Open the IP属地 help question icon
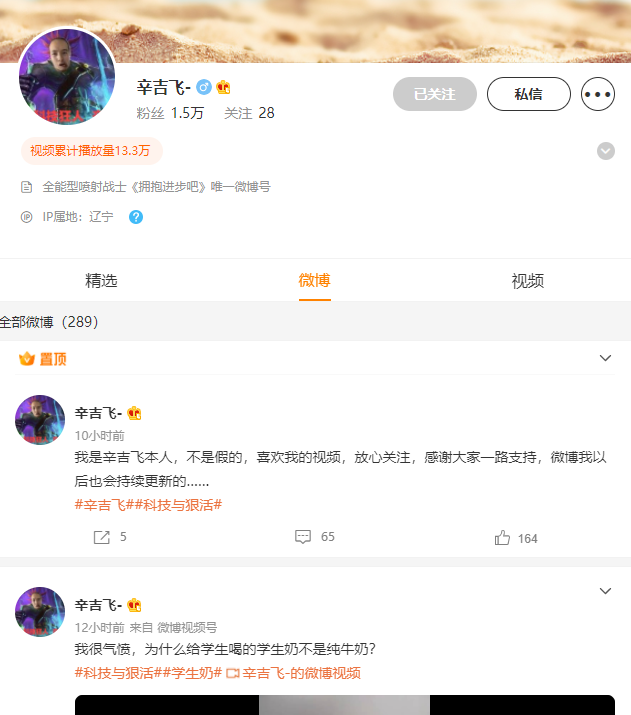 (x=136, y=217)
